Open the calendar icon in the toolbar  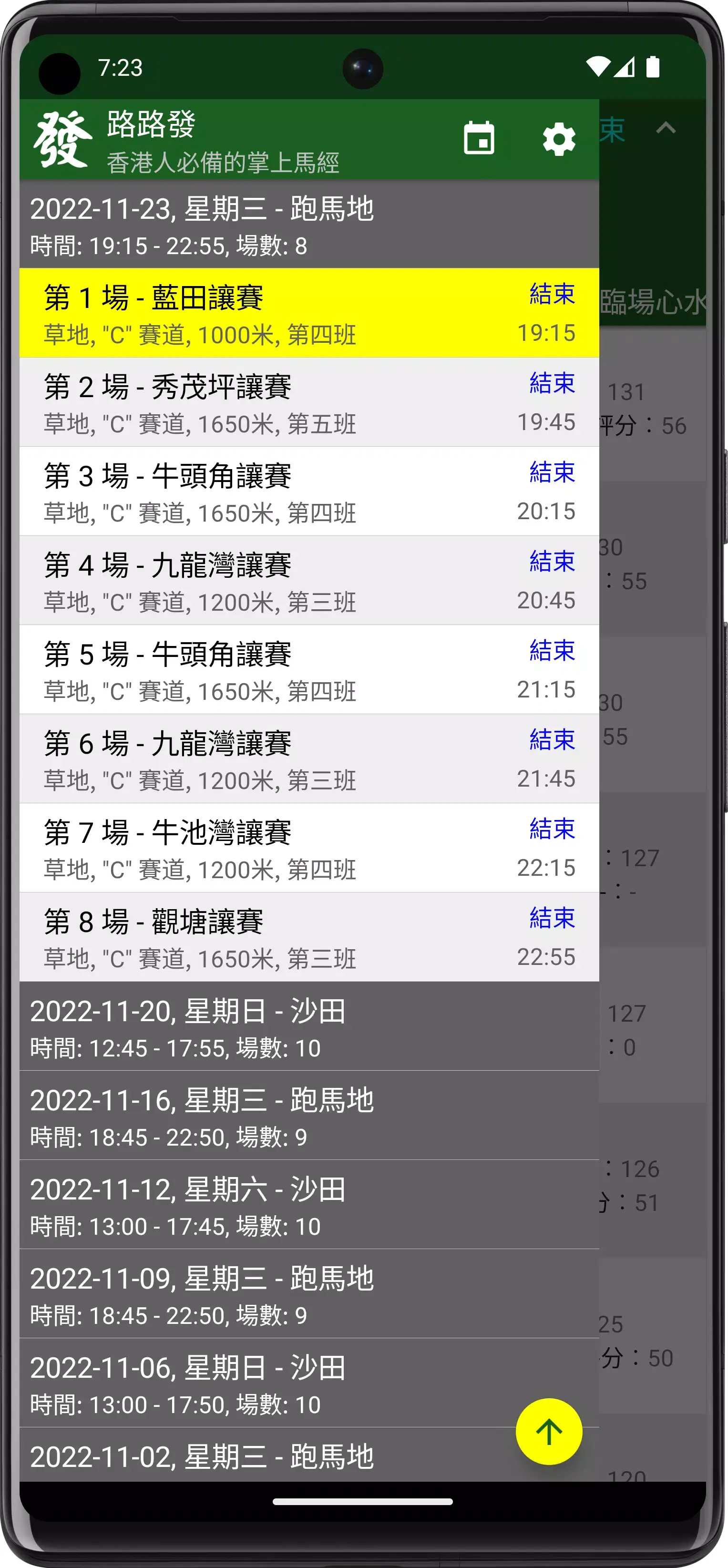480,139
